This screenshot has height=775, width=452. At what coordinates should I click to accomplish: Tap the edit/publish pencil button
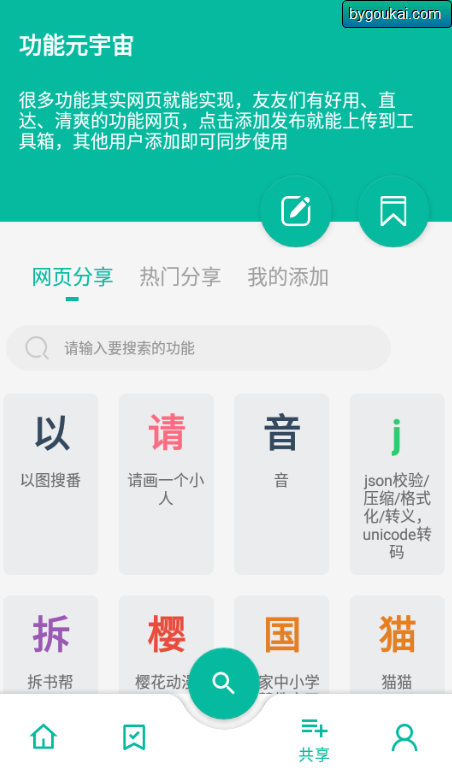coord(296,211)
